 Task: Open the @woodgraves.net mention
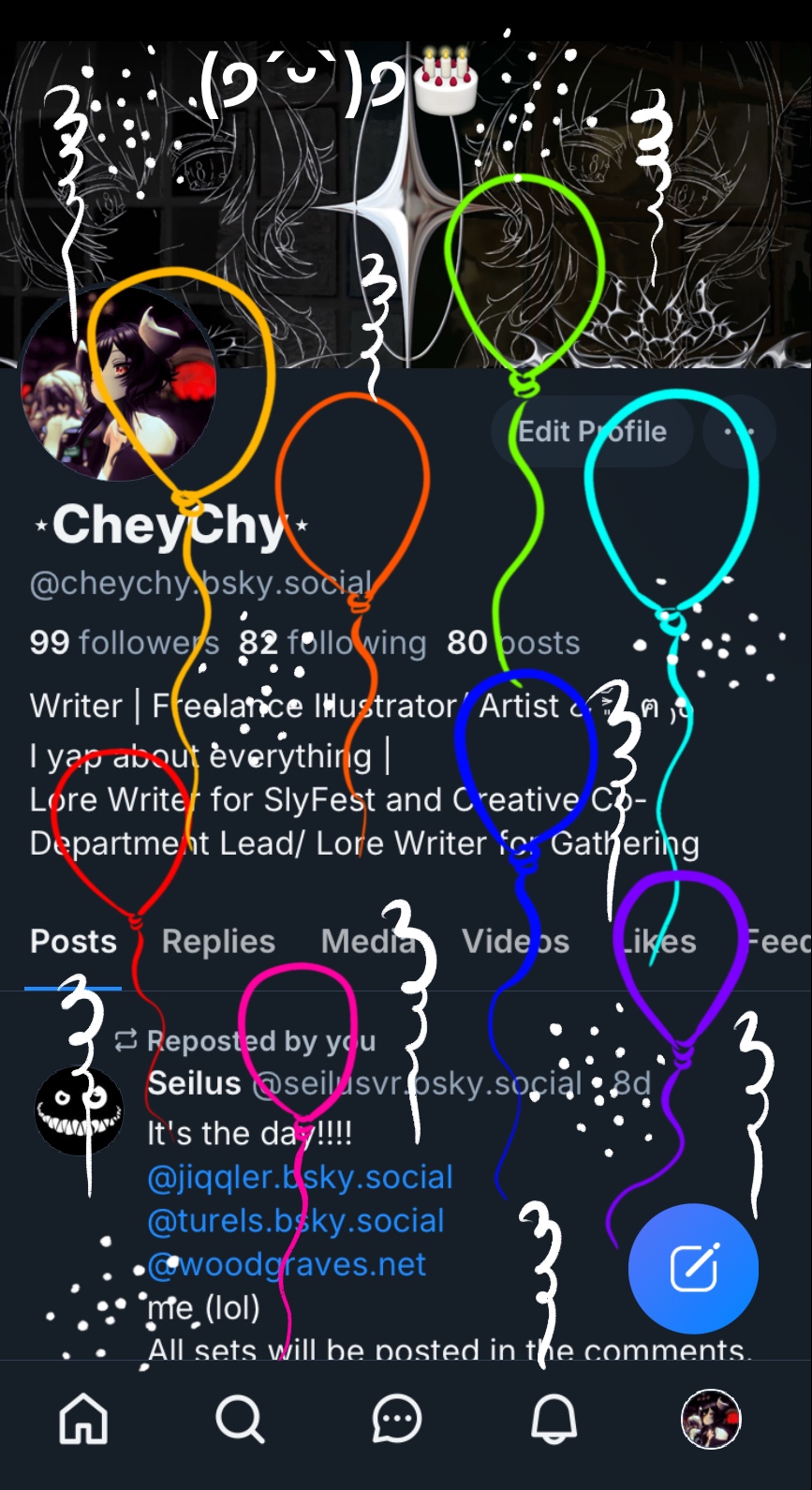[x=287, y=1264]
